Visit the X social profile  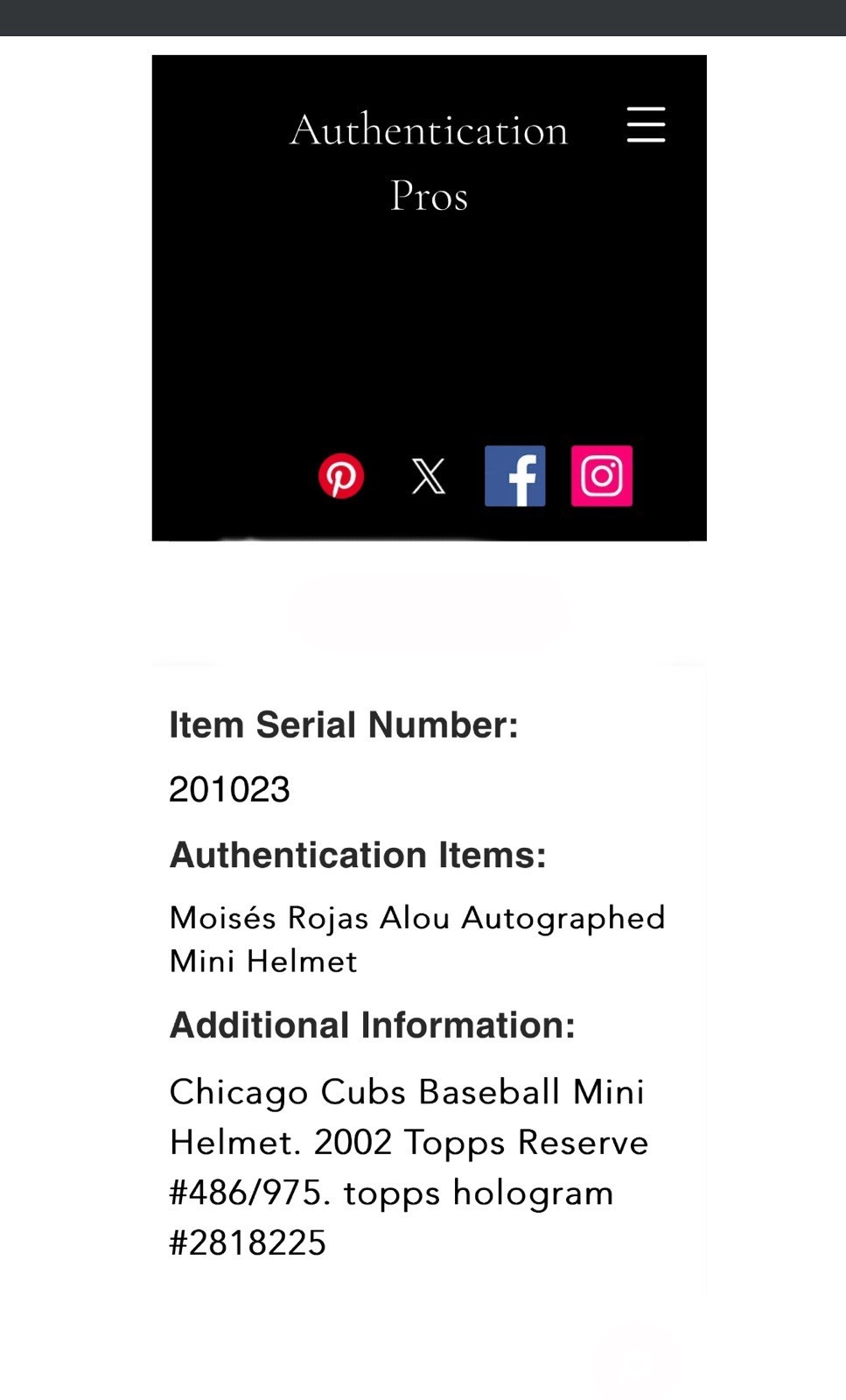coord(429,476)
